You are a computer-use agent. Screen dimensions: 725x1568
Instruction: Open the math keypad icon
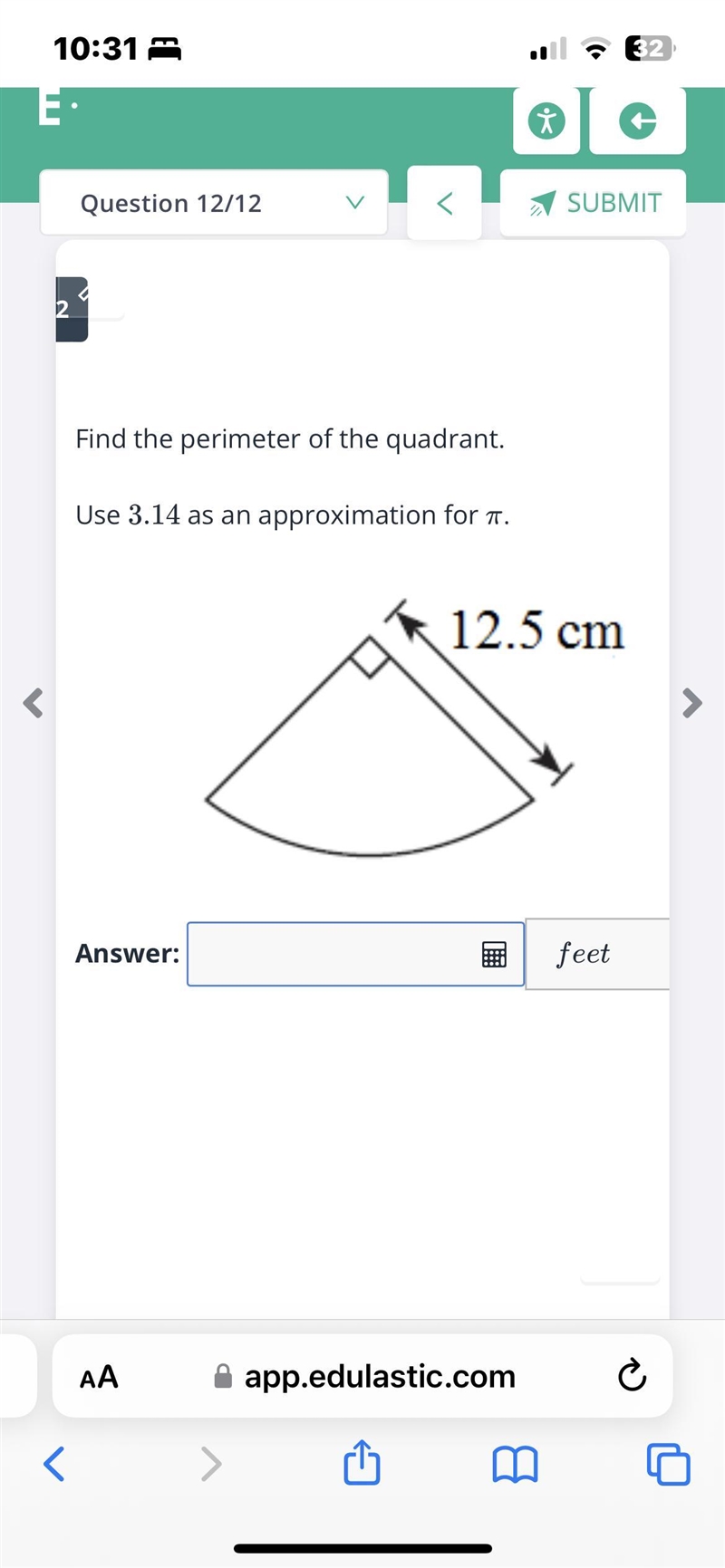click(494, 954)
